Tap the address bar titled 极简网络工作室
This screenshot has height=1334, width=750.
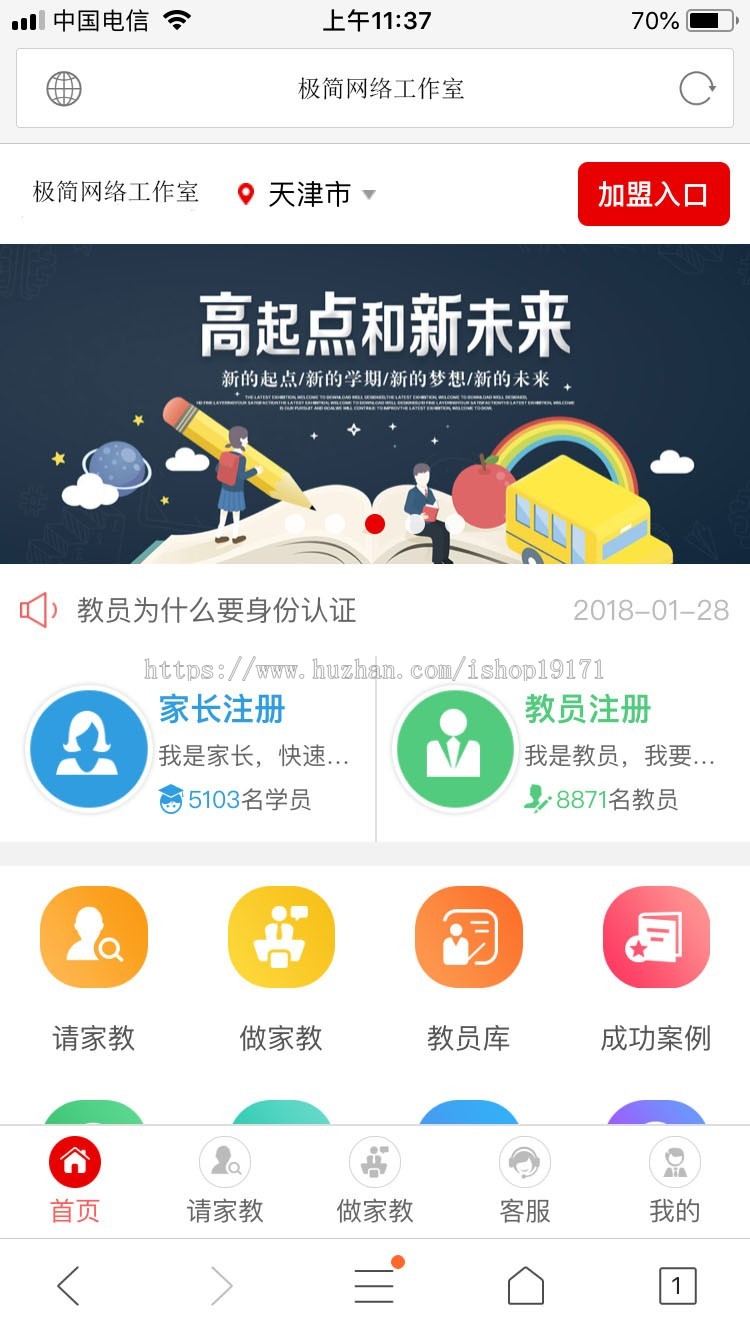380,89
